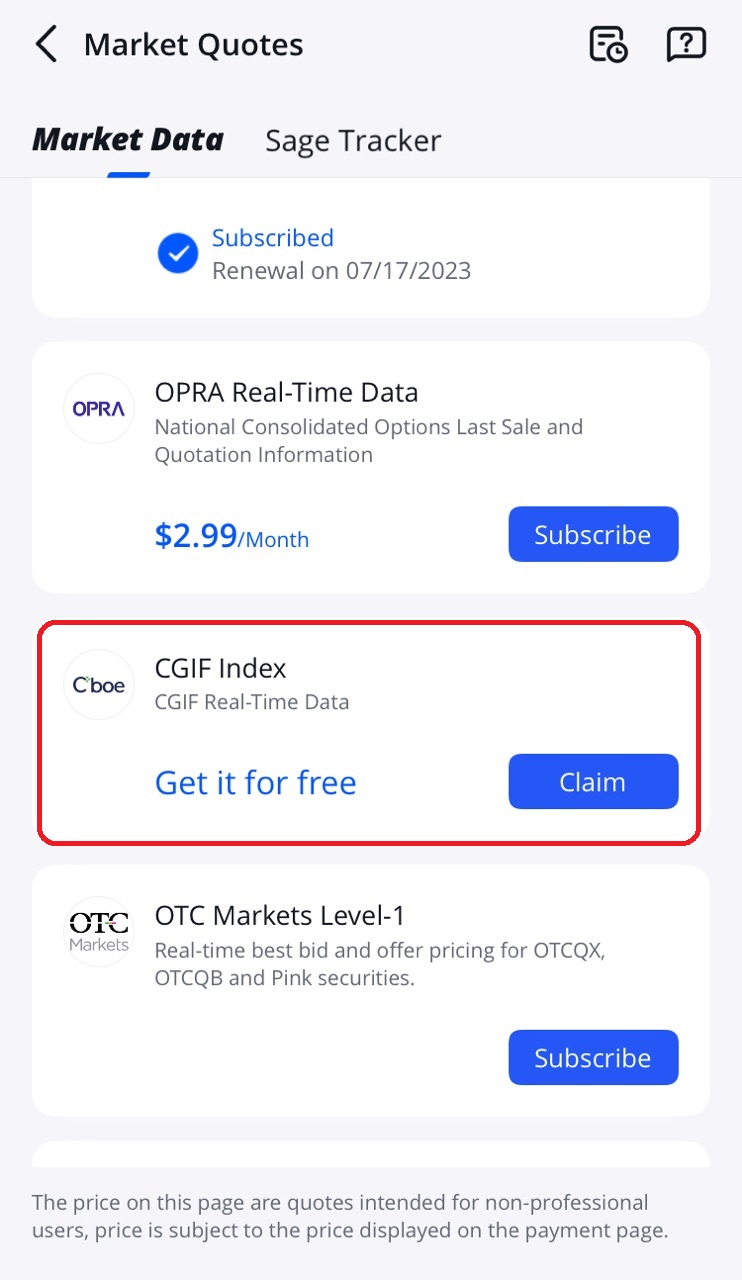Select the Market Data tab
This screenshot has width=742, height=1280.
tap(127, 140)
